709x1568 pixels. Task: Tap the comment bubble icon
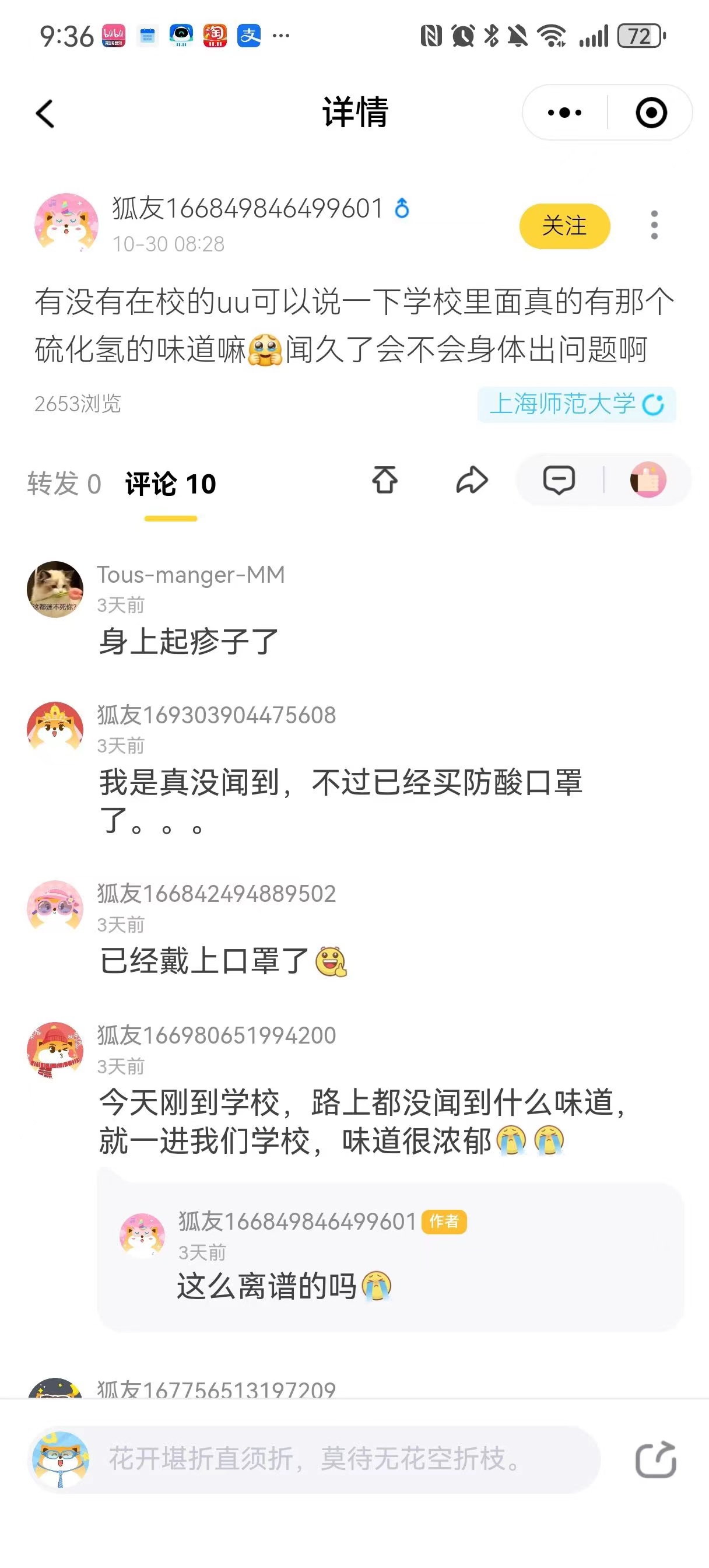[559, 480]
